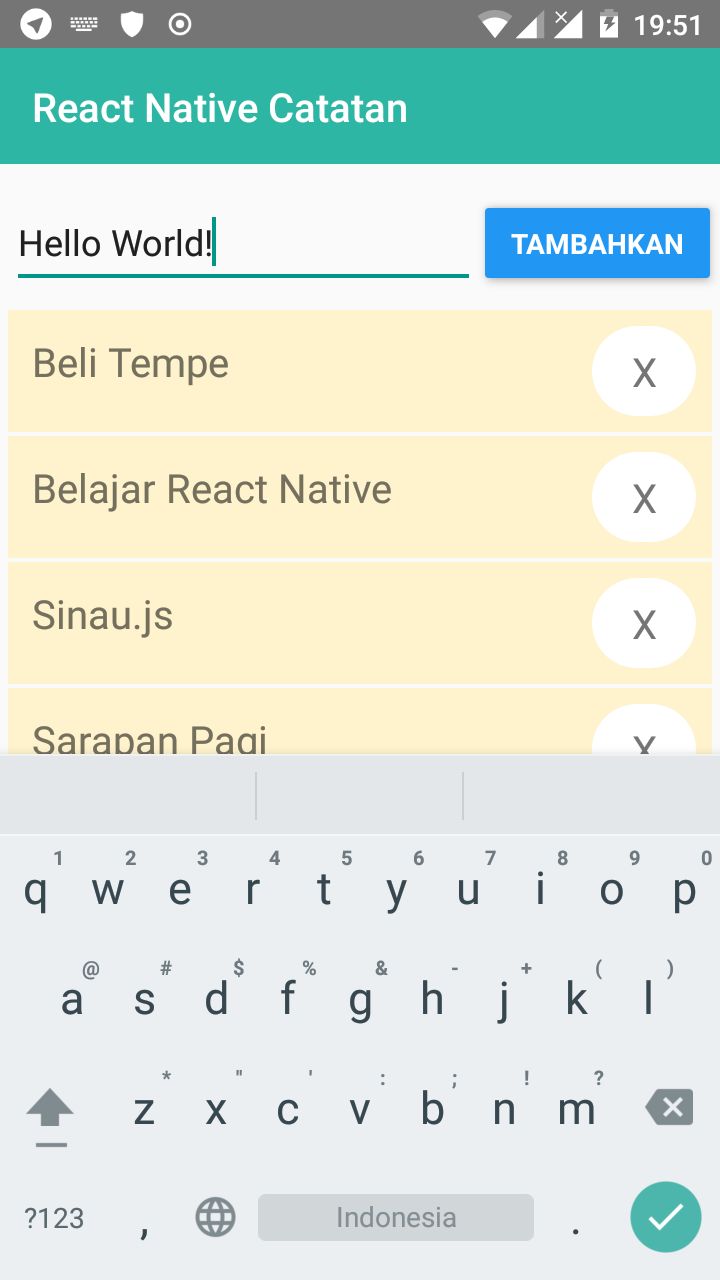The image size is (720, 1280).
Task: Remove the Belajar React Native note
Action: [644, 497]
